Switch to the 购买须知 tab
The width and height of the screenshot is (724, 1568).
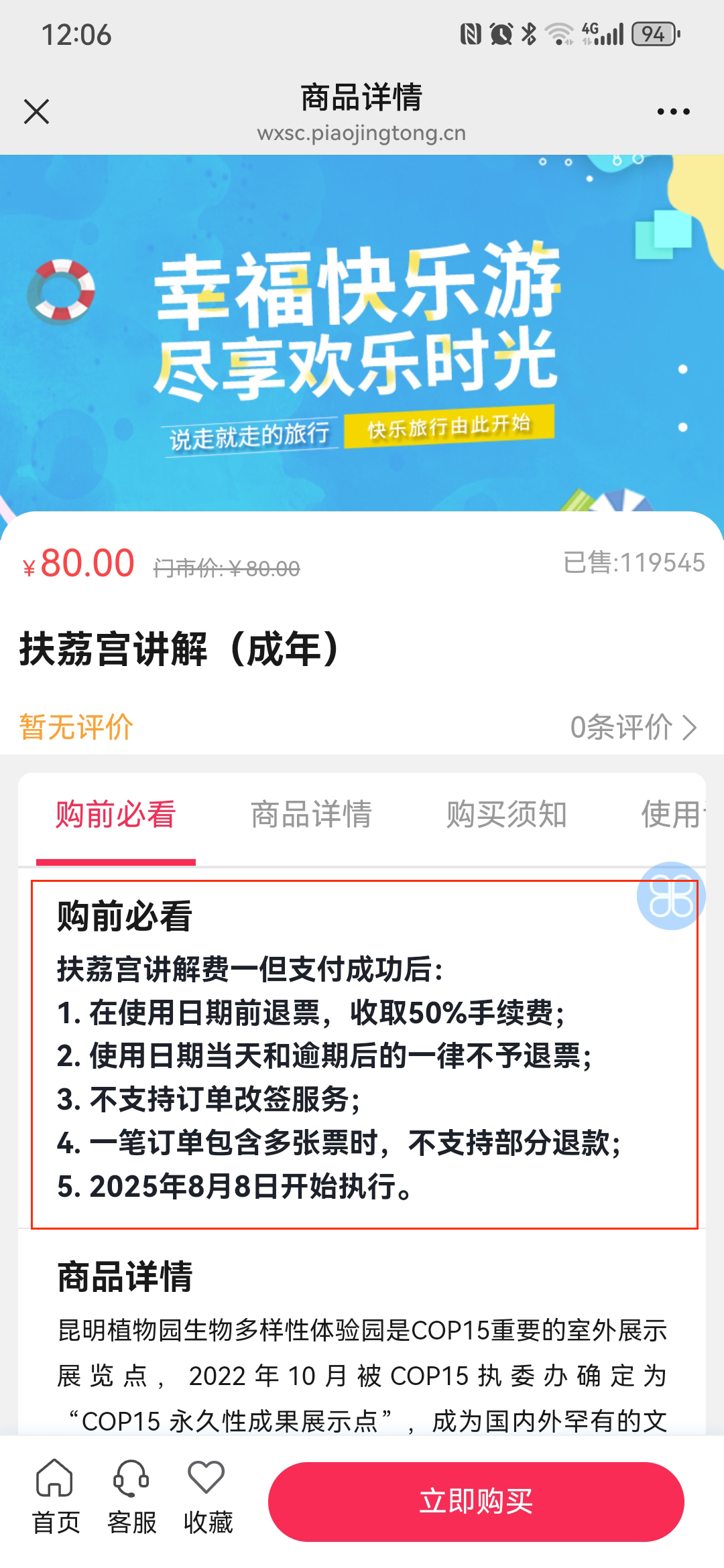(507, 815)
